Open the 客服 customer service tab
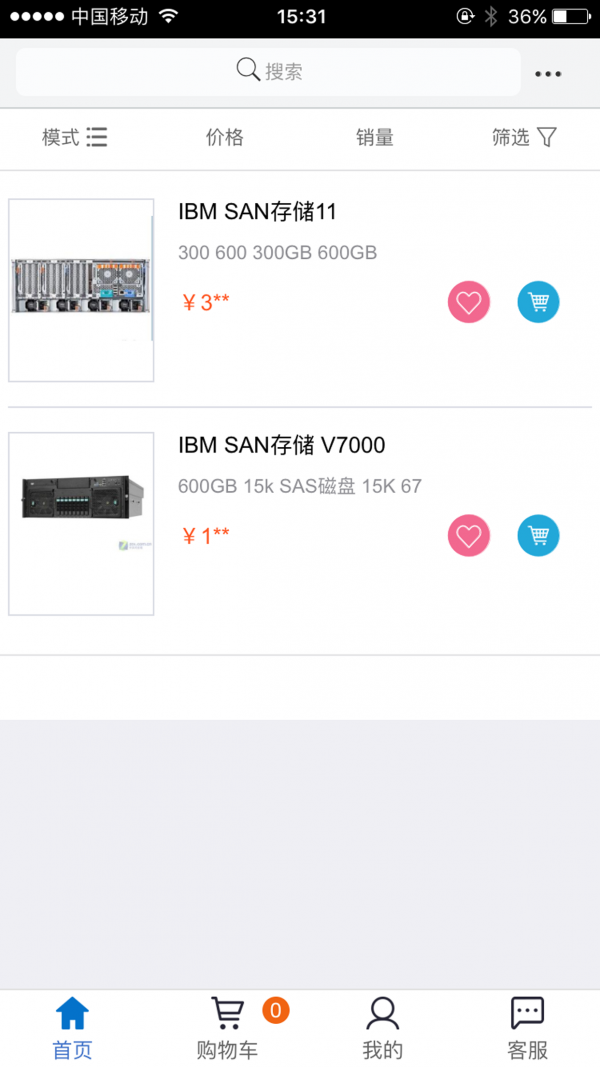This screenshot has width=600, height=1067. coord(527,1028)
